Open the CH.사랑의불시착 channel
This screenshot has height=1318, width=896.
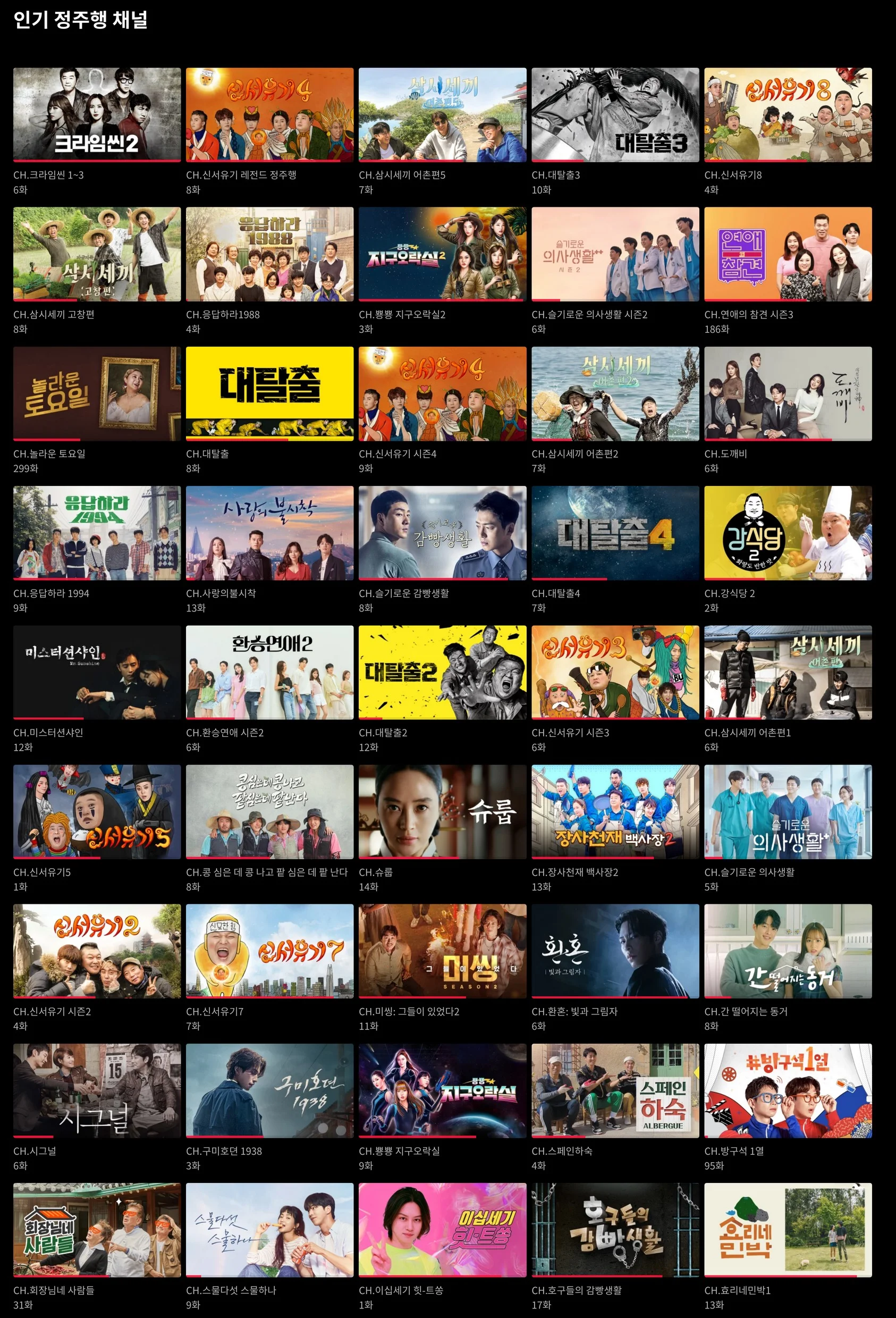click(x=269, y=533)
